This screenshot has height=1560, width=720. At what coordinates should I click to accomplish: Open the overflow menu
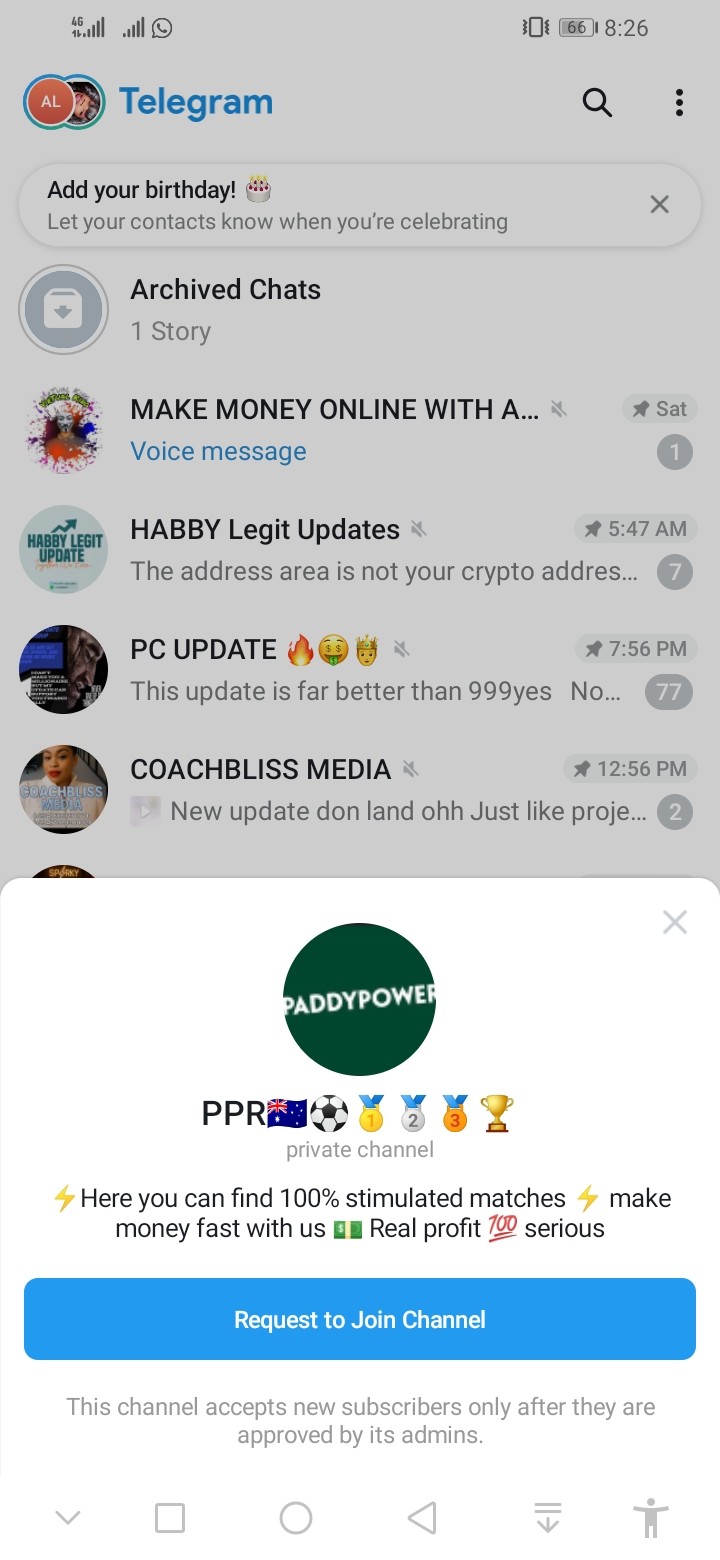point(679,102)
